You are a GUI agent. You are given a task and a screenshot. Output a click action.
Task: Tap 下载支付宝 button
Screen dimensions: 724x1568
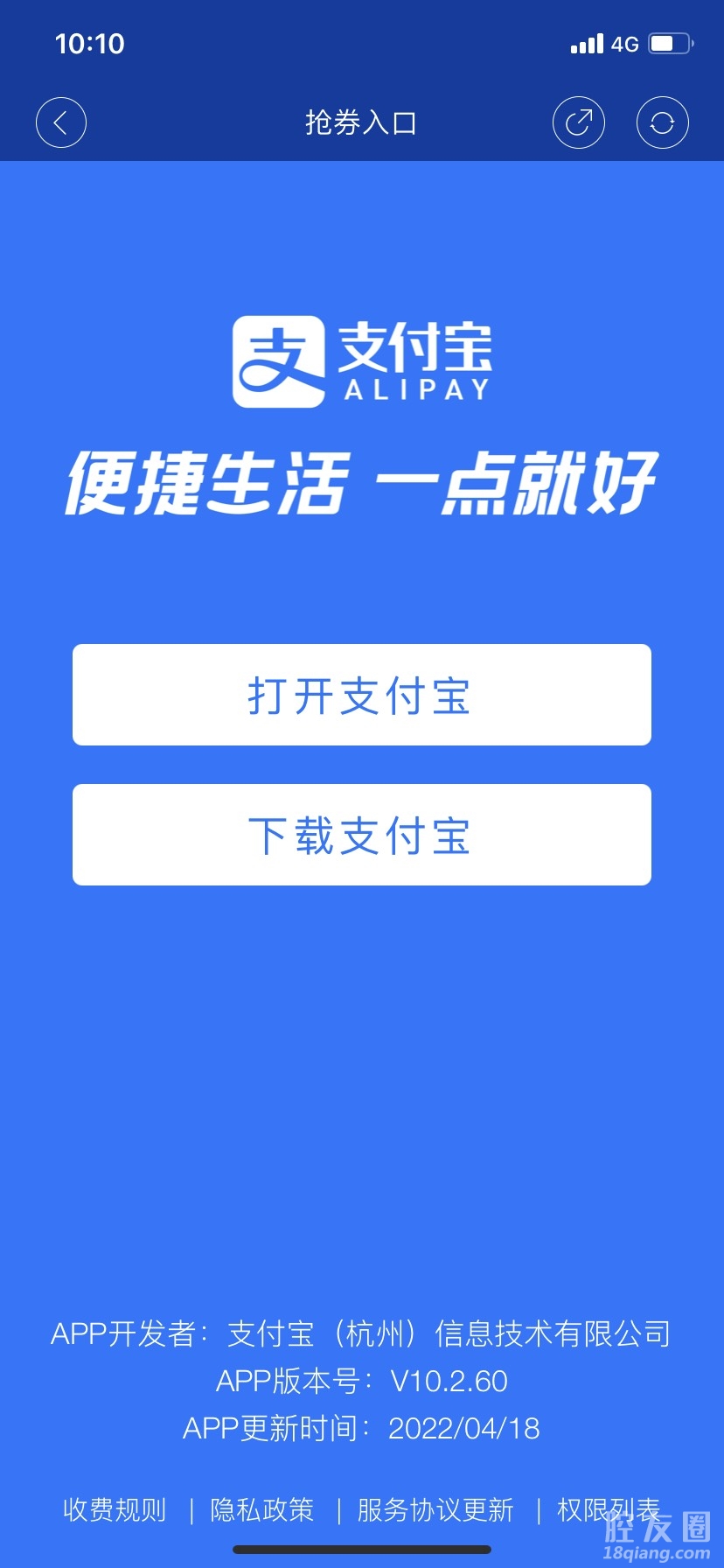tap(361, 835)
